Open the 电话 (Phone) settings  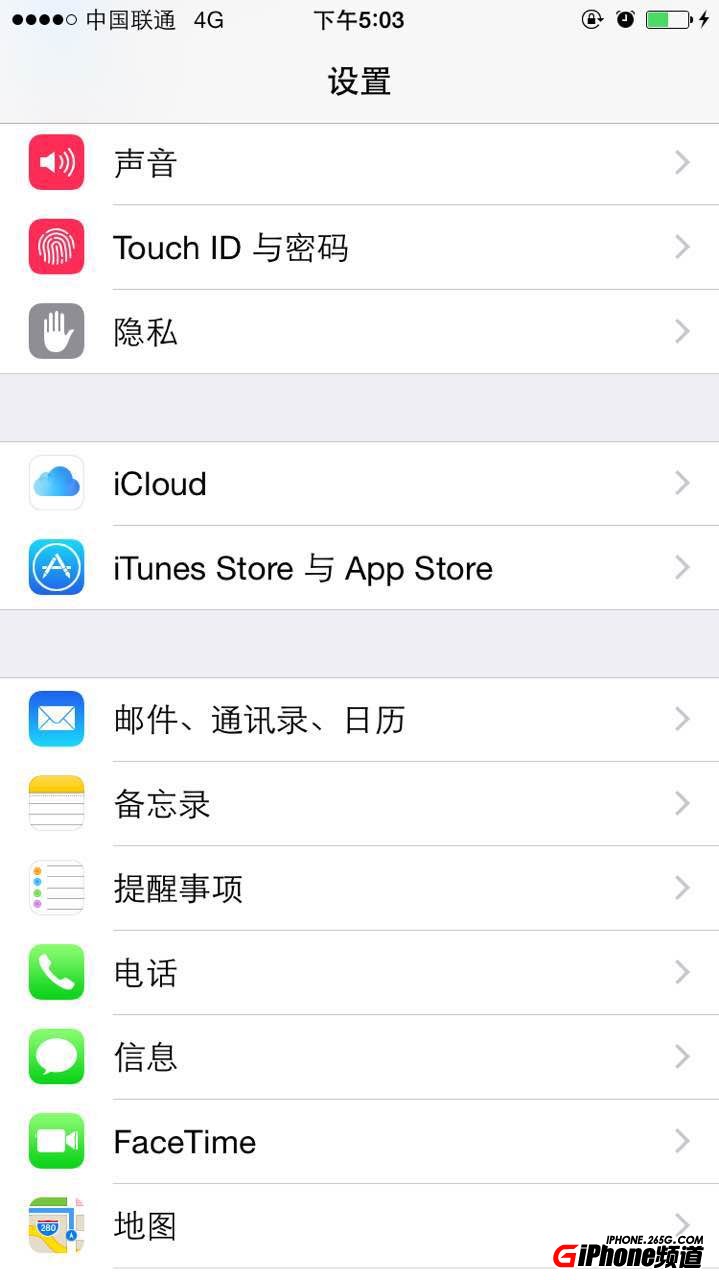click(x=359, y=972)
